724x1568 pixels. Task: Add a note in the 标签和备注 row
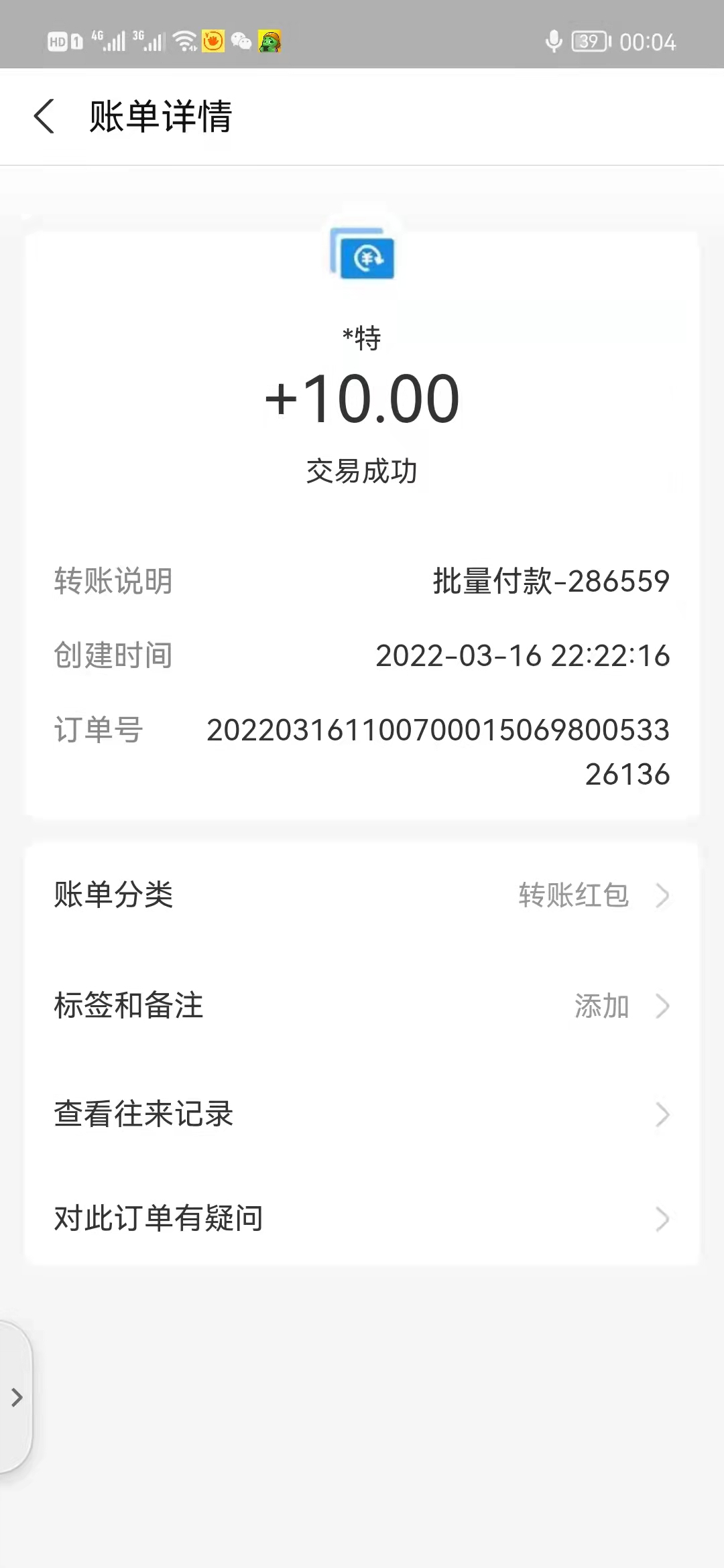(x=362, y=1006)
